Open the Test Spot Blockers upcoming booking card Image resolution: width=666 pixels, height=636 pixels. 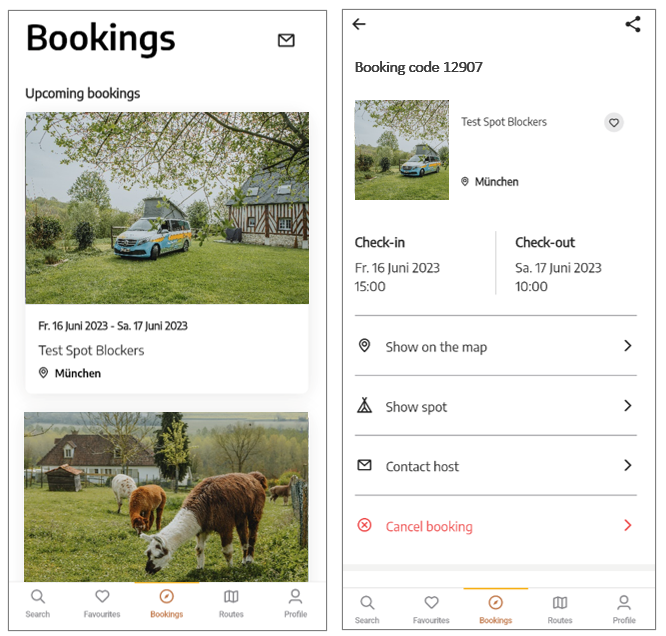[167, 250]
